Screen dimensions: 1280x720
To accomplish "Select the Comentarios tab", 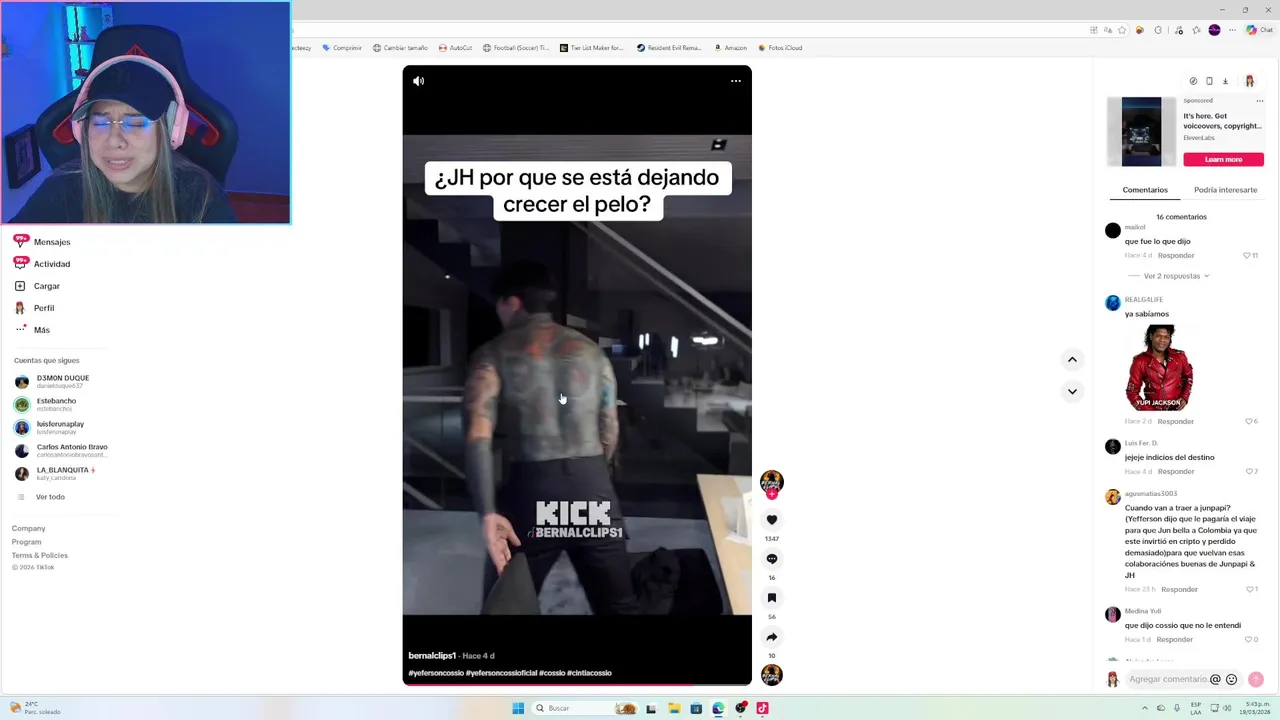I will [1145, 190].
